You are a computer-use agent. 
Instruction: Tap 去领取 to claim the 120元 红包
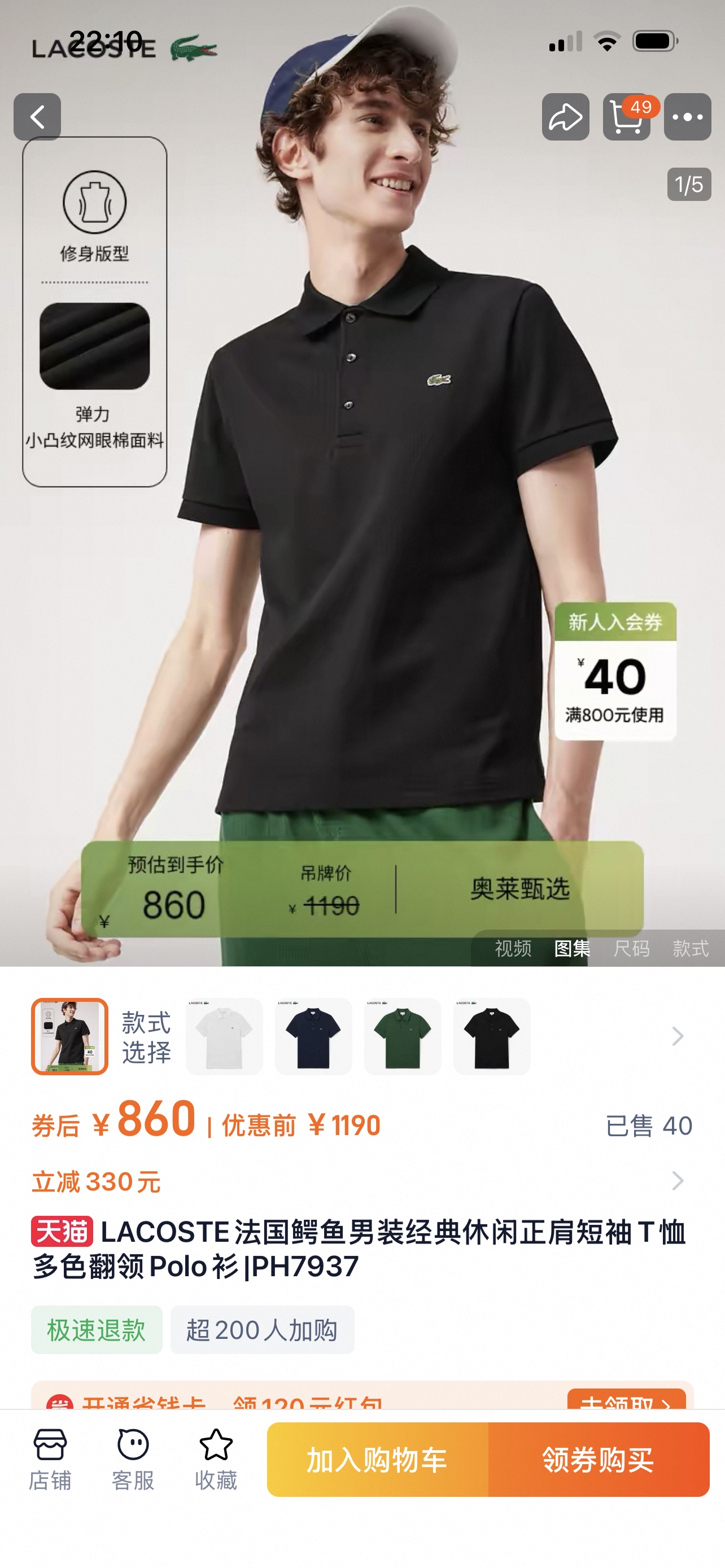626,1400
